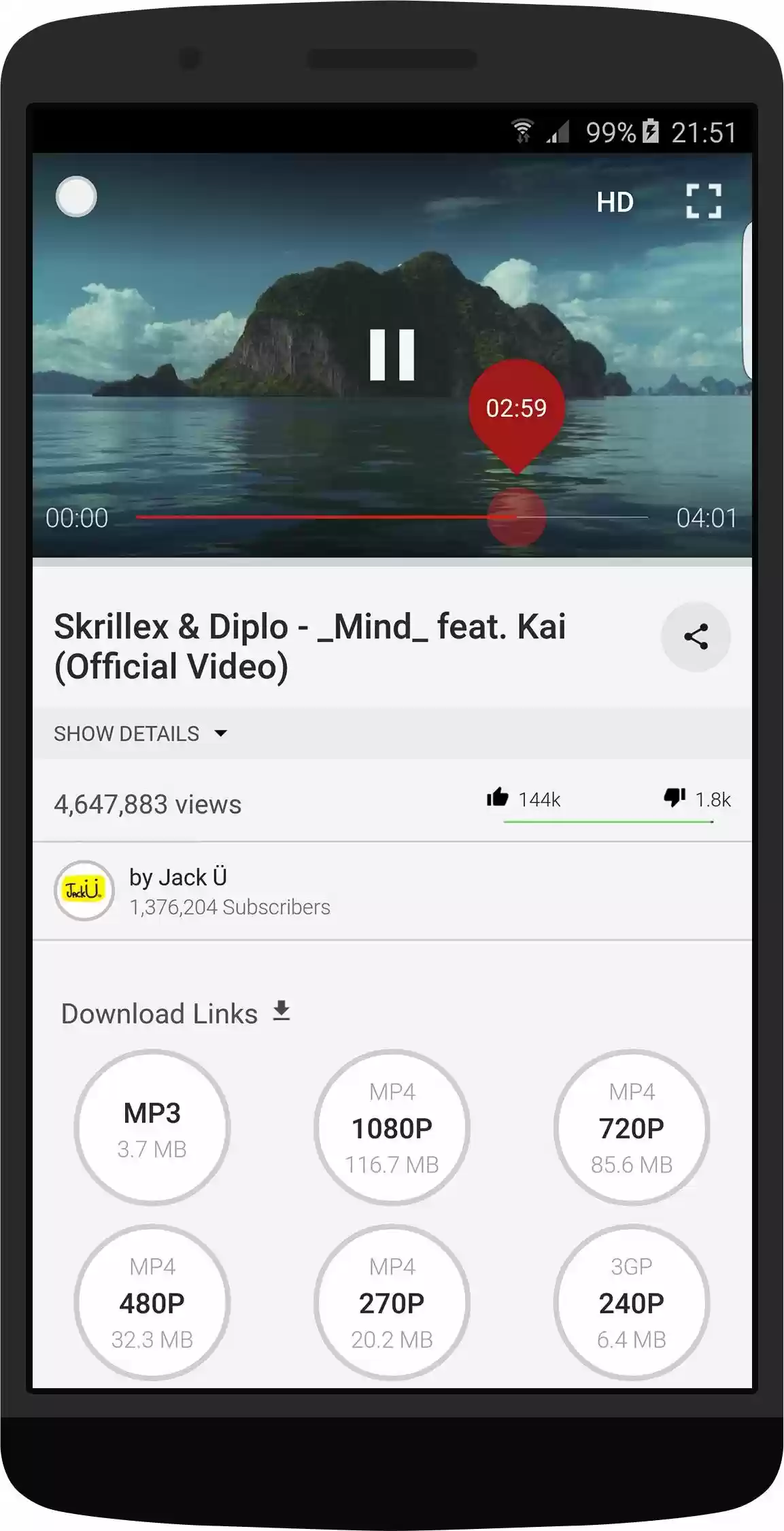Open the Jack Ü channel avatar

(84, 891)
